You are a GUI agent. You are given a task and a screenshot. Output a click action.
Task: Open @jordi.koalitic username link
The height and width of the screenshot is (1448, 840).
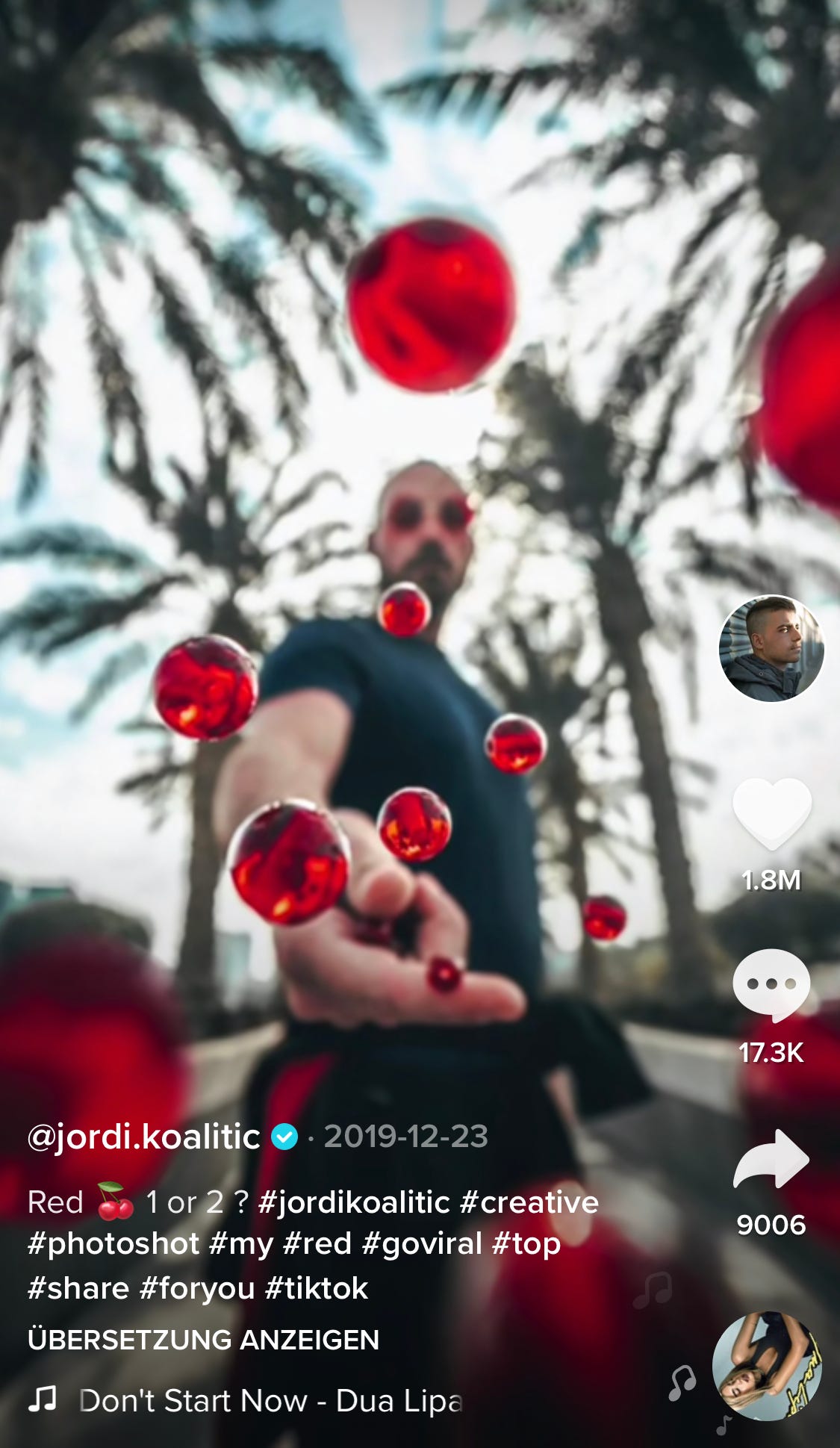click(143, 1137)
